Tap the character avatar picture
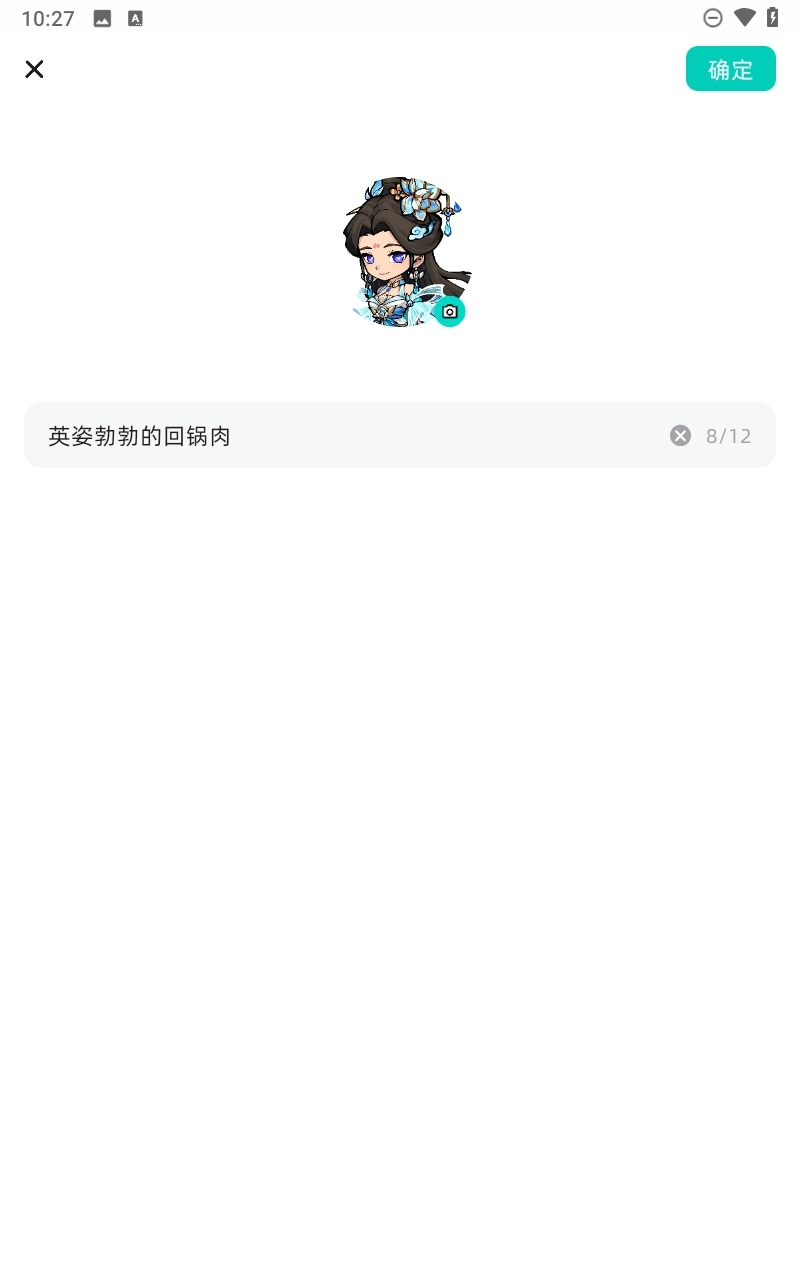The image size is (800, 1280). tap(398, 248)
